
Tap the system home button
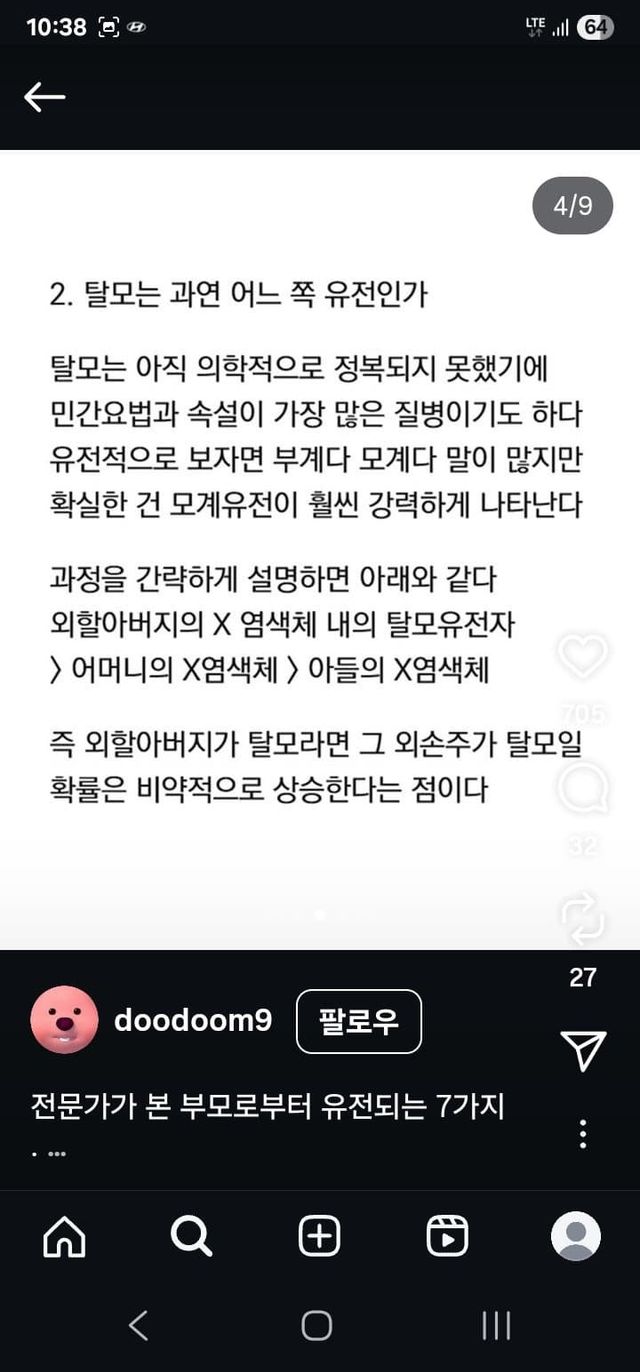[x=317, y=1326]
